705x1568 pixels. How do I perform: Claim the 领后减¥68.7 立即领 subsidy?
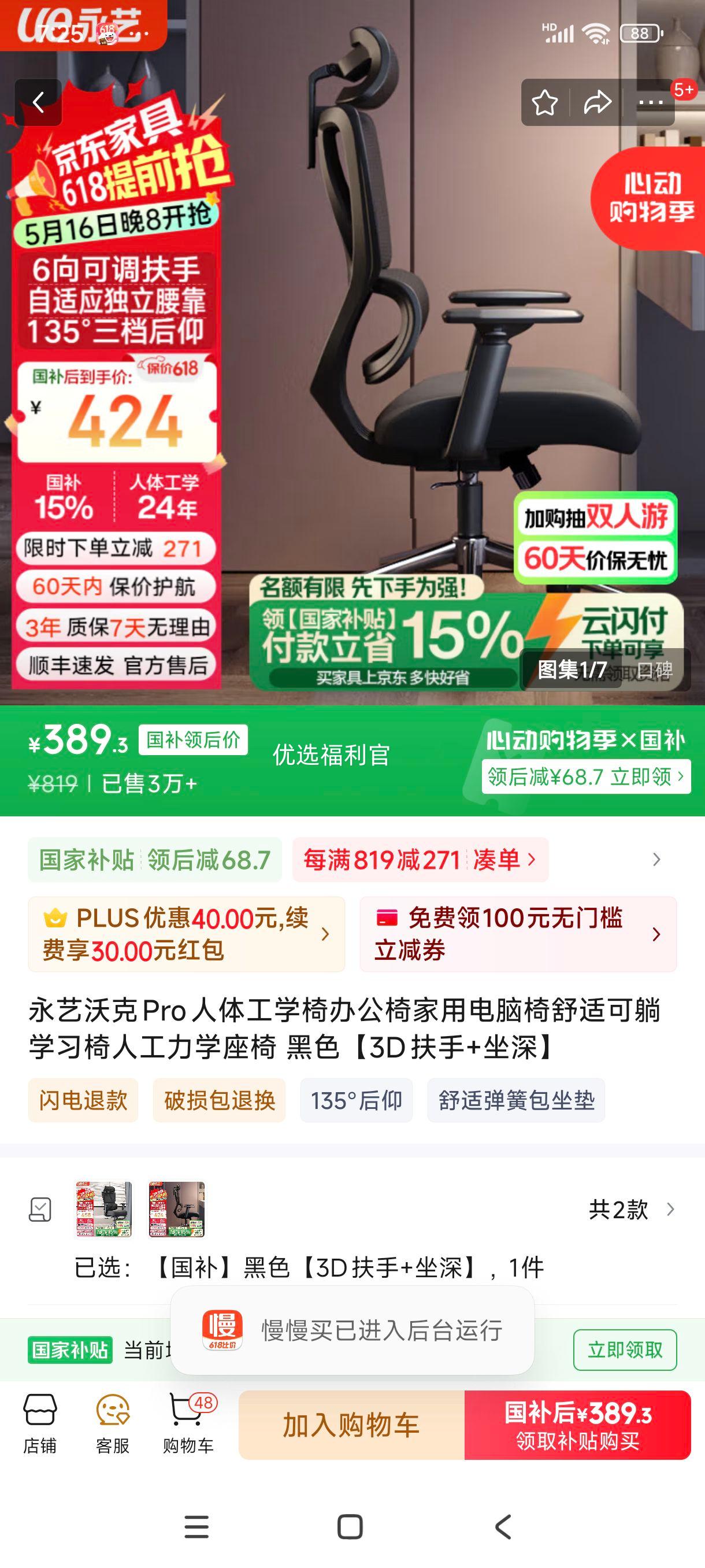[x=586, y=776]
